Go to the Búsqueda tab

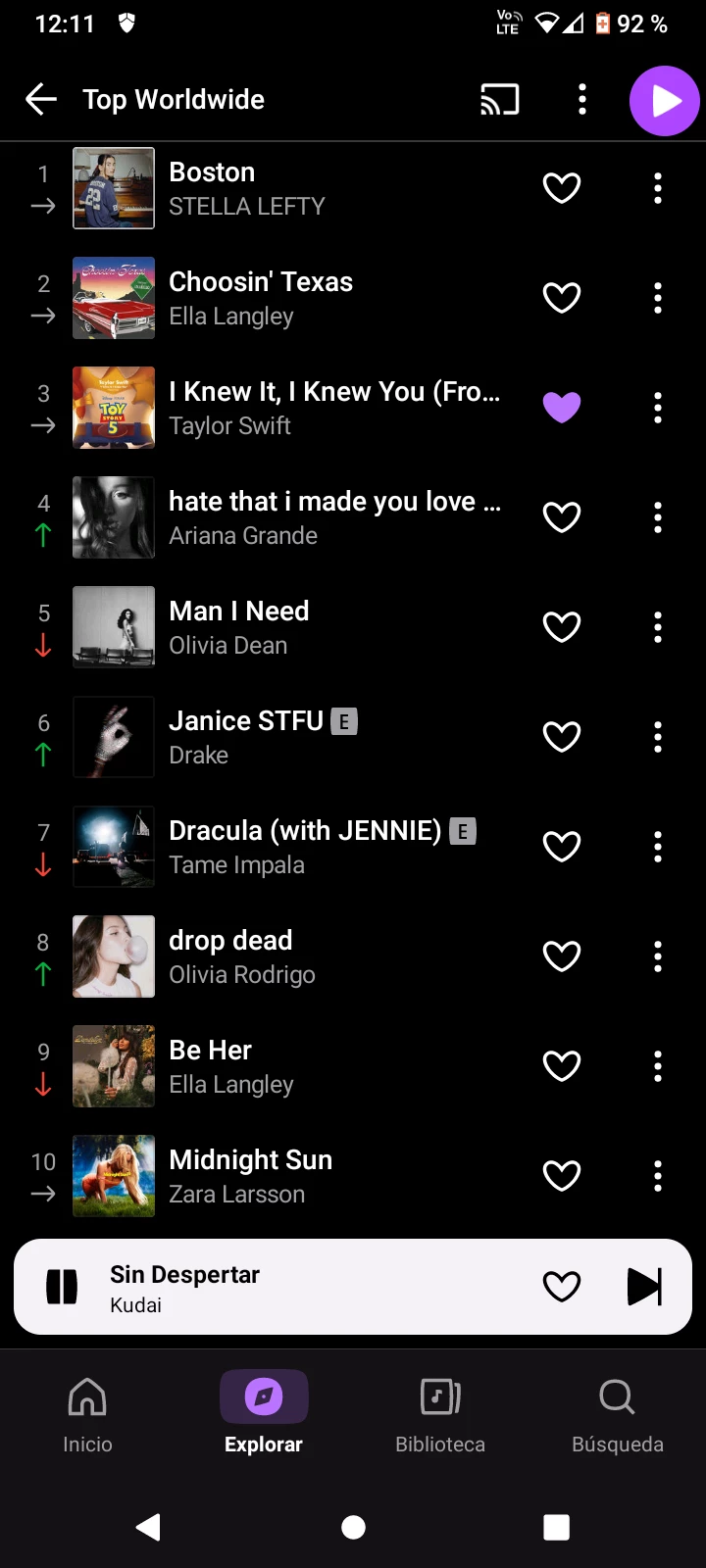tap(618, 1414)
